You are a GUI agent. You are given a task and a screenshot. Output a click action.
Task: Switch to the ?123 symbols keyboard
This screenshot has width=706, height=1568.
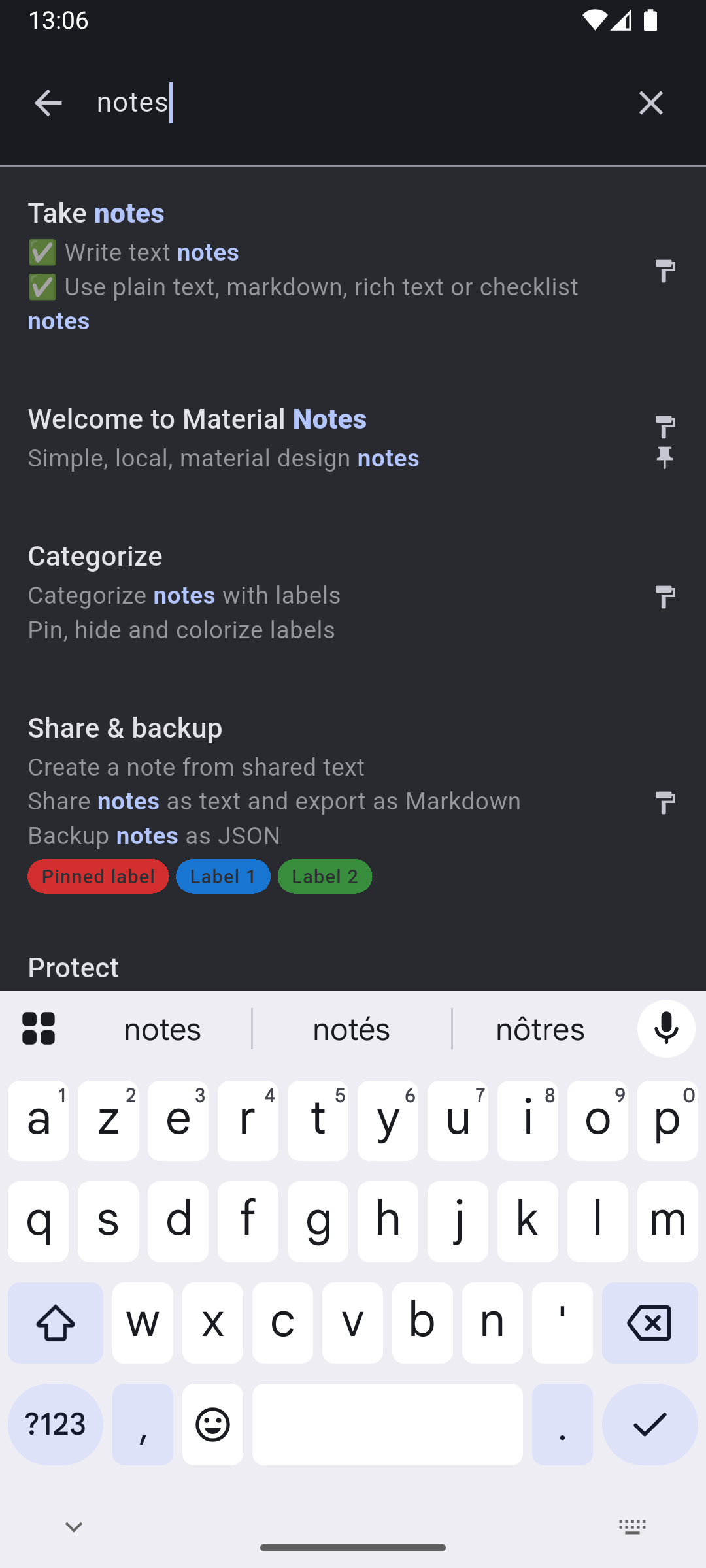click(x=56, y=1424)
